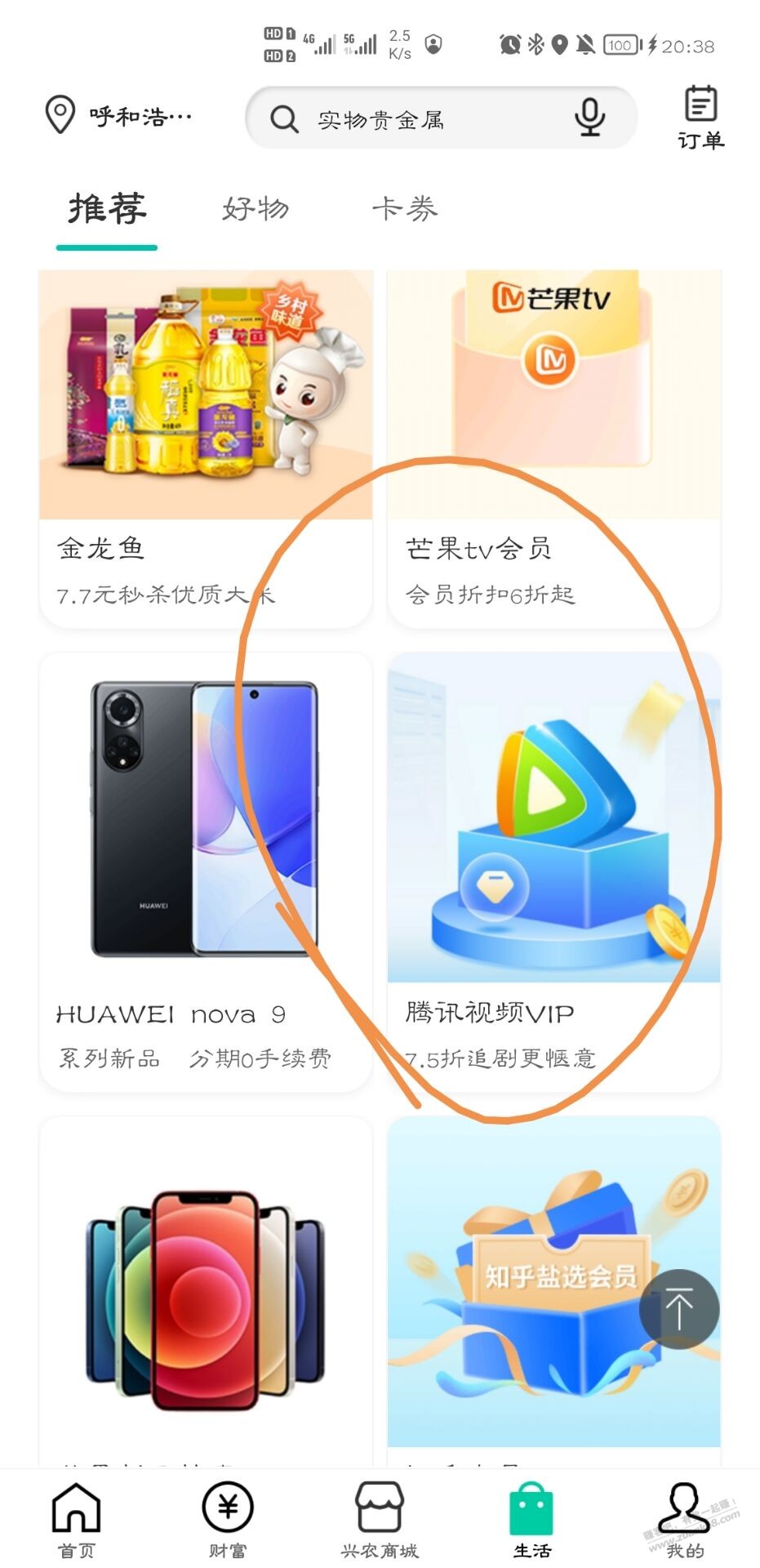Open the 金龙鱼 product card

click(206, 448)
